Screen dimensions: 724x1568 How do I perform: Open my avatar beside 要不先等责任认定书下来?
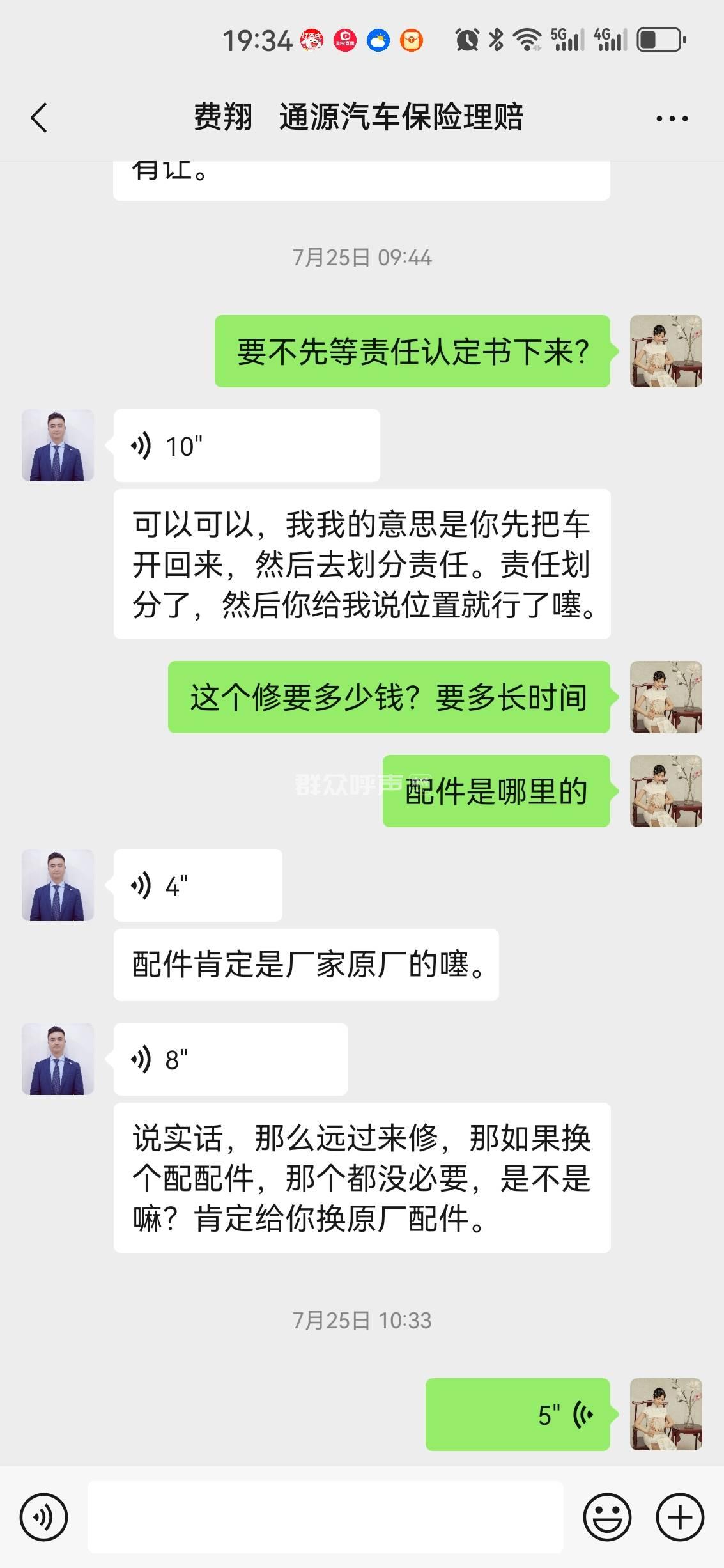coord(666,351)
